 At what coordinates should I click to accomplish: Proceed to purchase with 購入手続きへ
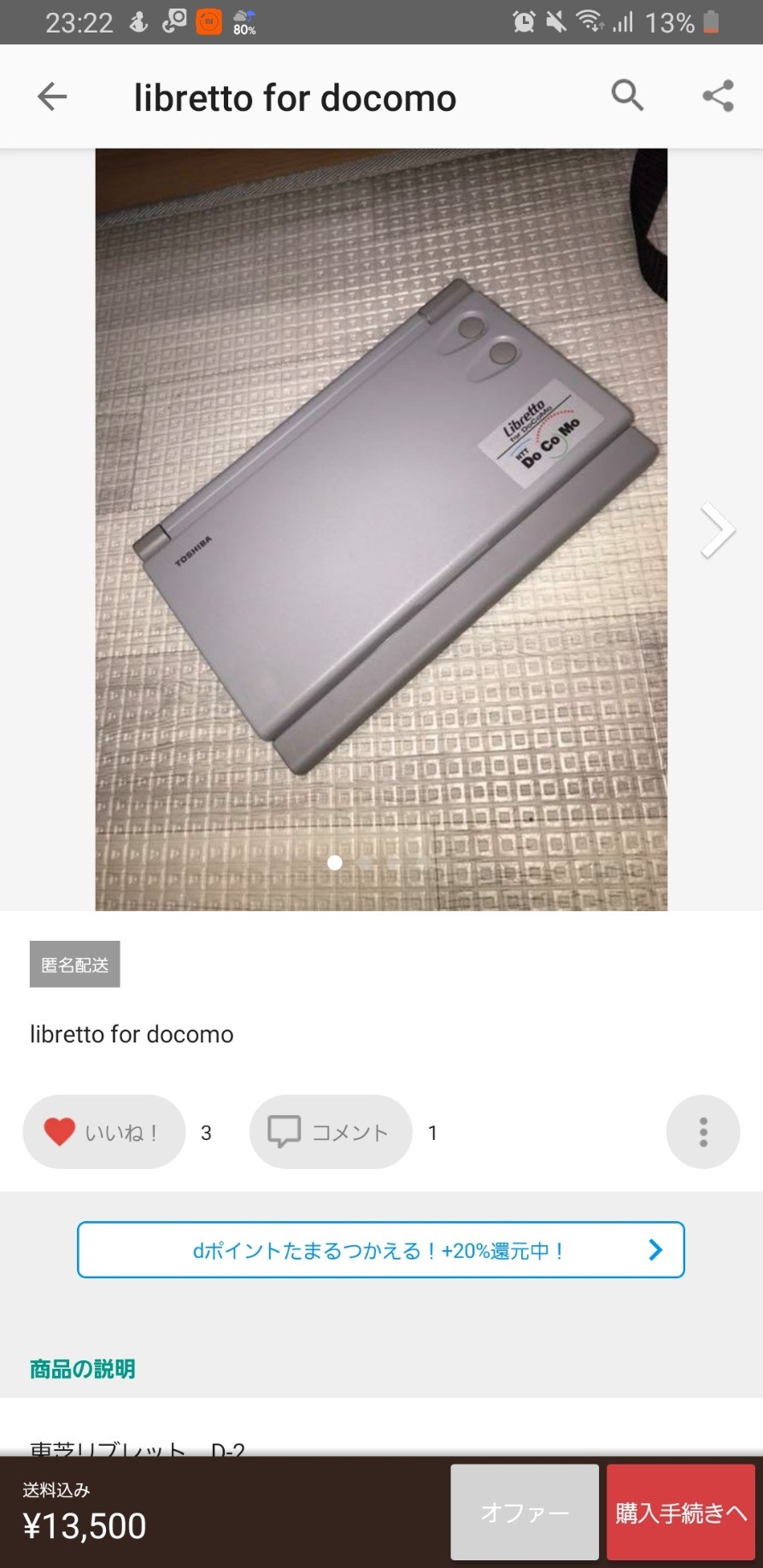click(681, 1512)
